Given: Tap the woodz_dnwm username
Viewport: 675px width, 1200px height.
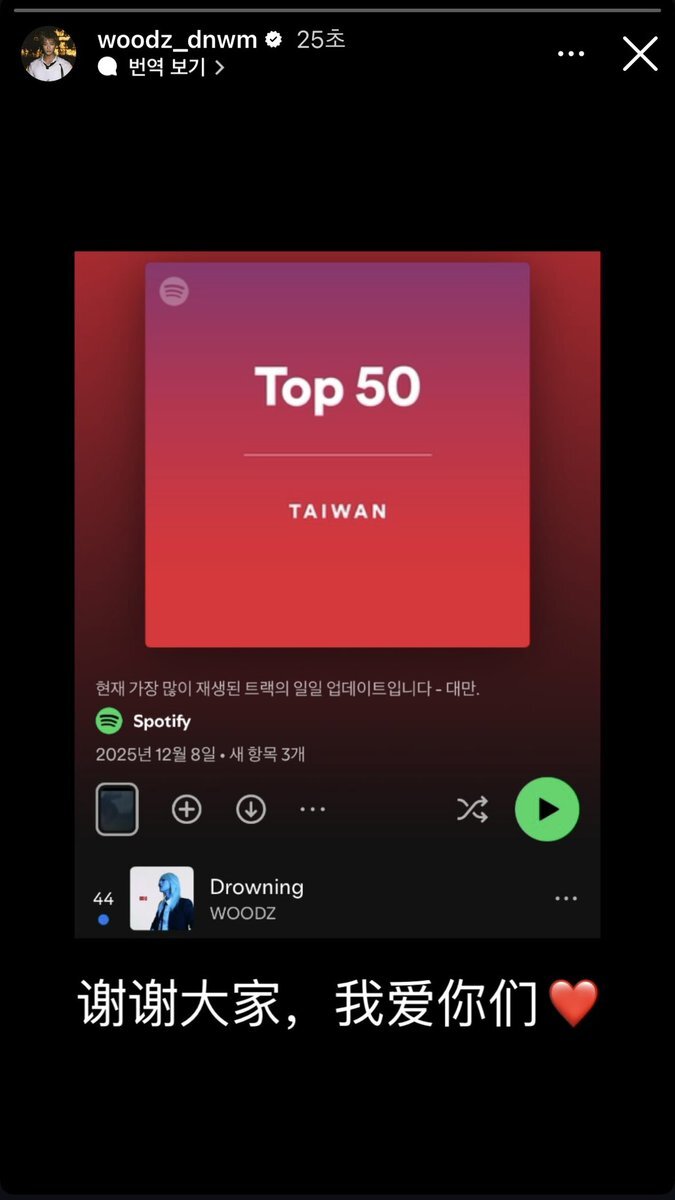Looking at the screenshot, I should point(177,40).
